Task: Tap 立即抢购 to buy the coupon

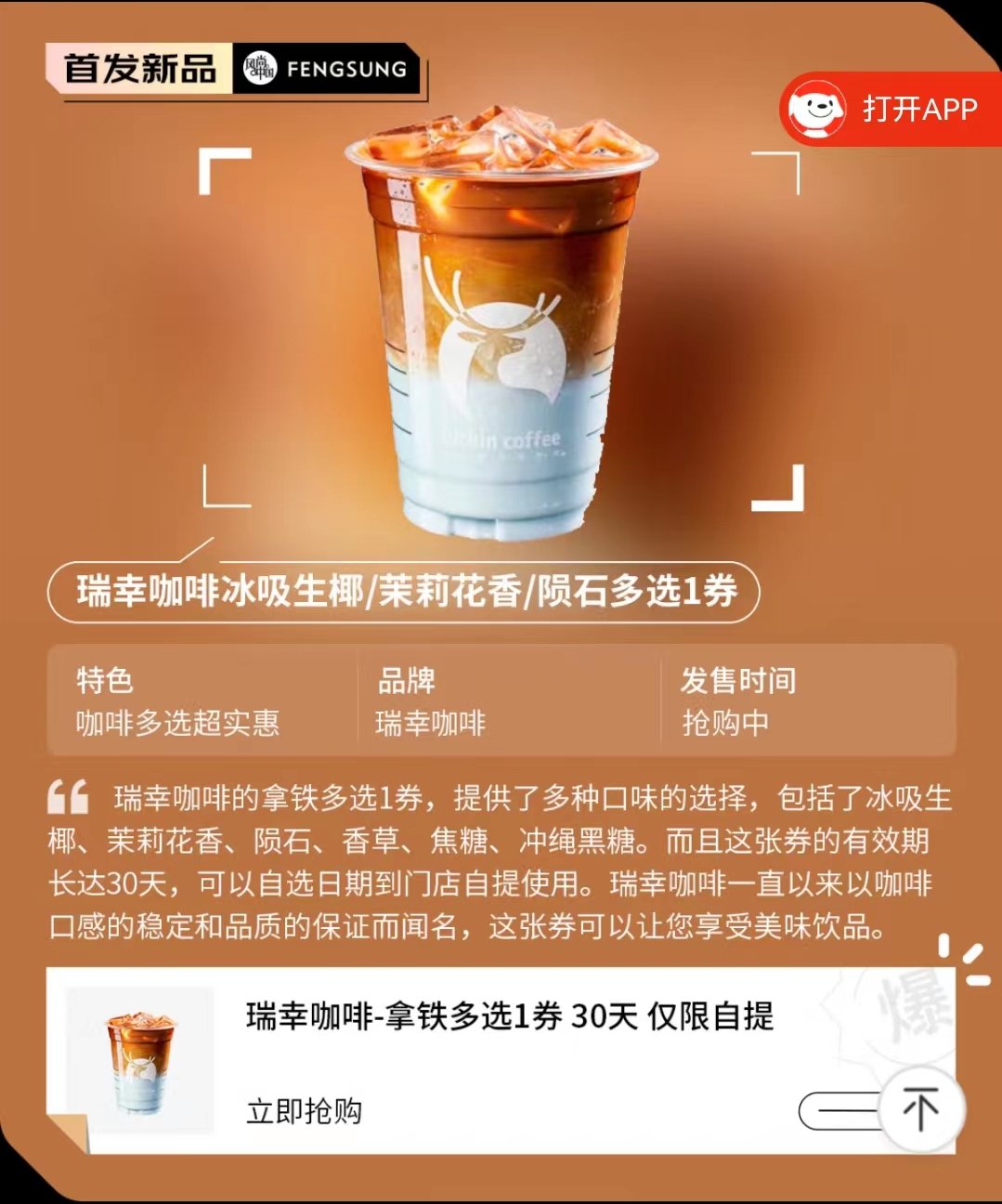Action: (x=304, y=1110)
